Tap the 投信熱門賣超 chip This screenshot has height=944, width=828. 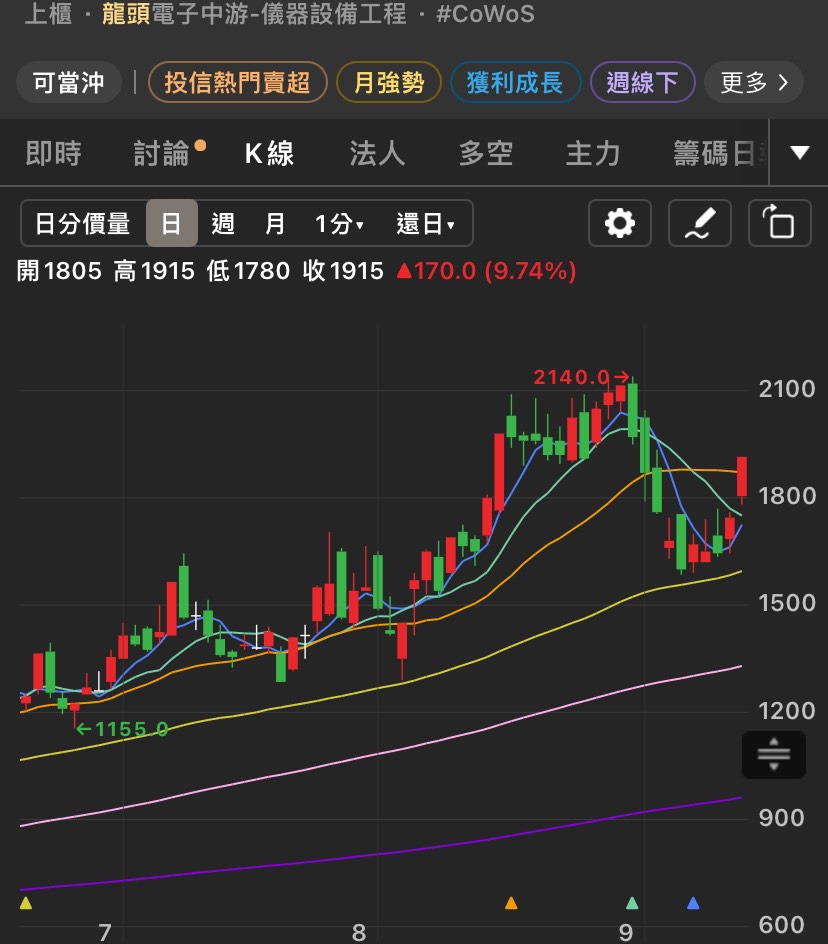coord(237,82)
